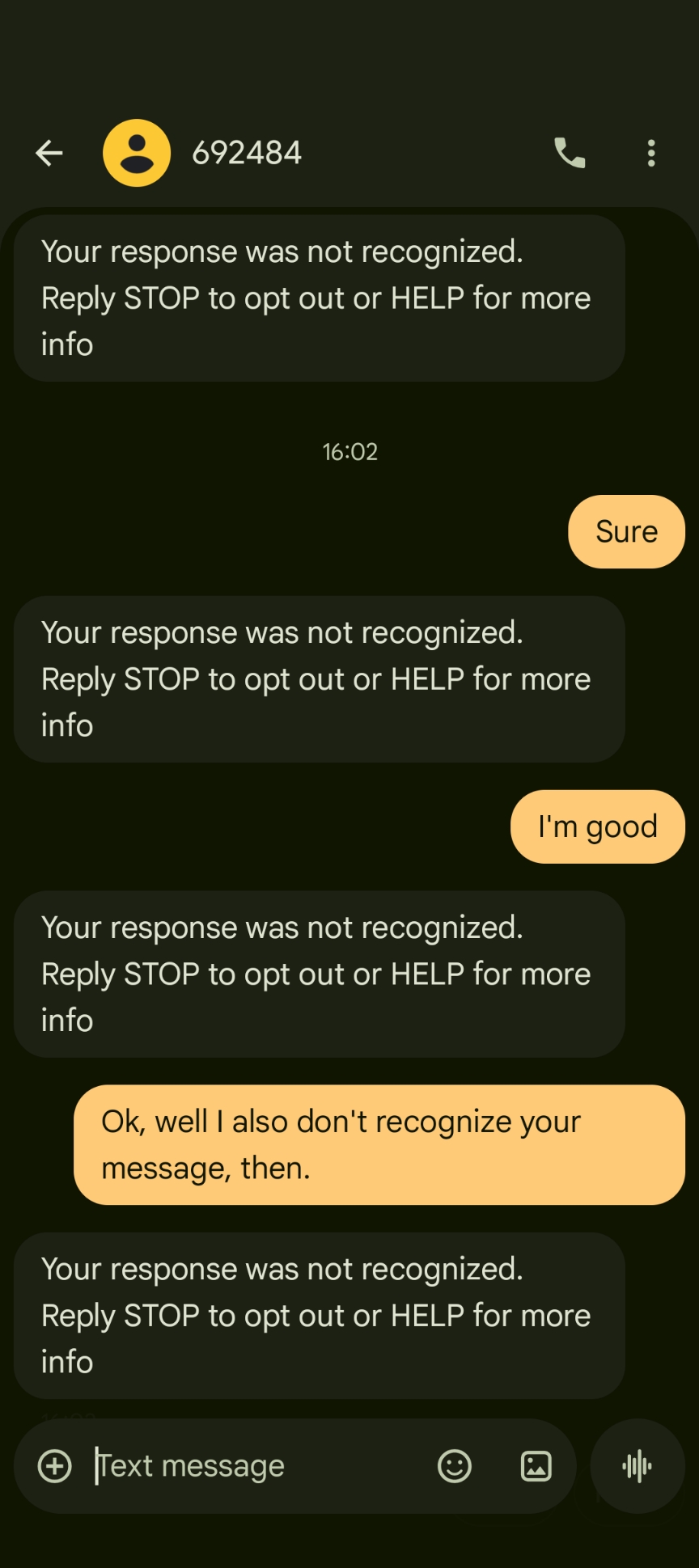
Task: Go back to the conversation list
Action: 49,153
